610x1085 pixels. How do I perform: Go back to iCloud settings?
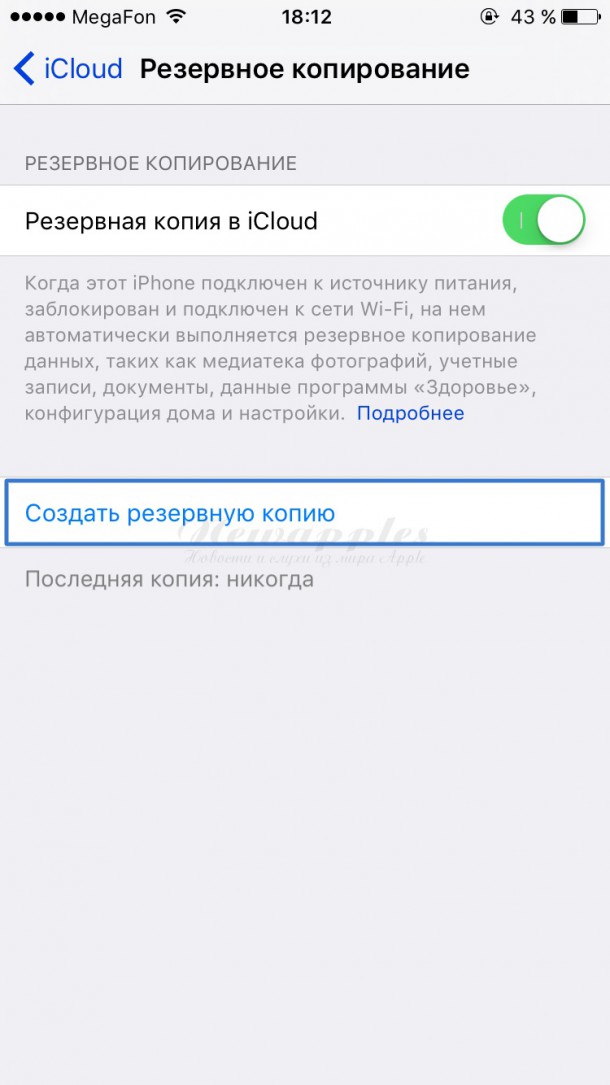point(68,69)
